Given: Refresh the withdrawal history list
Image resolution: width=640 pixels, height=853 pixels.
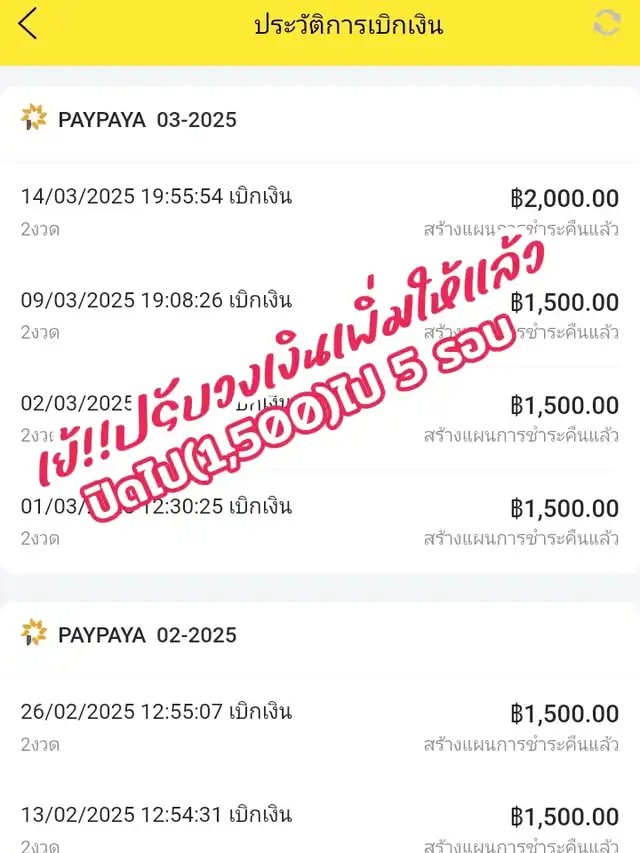Looking at the screenshot, I should [x=607, y=23].
